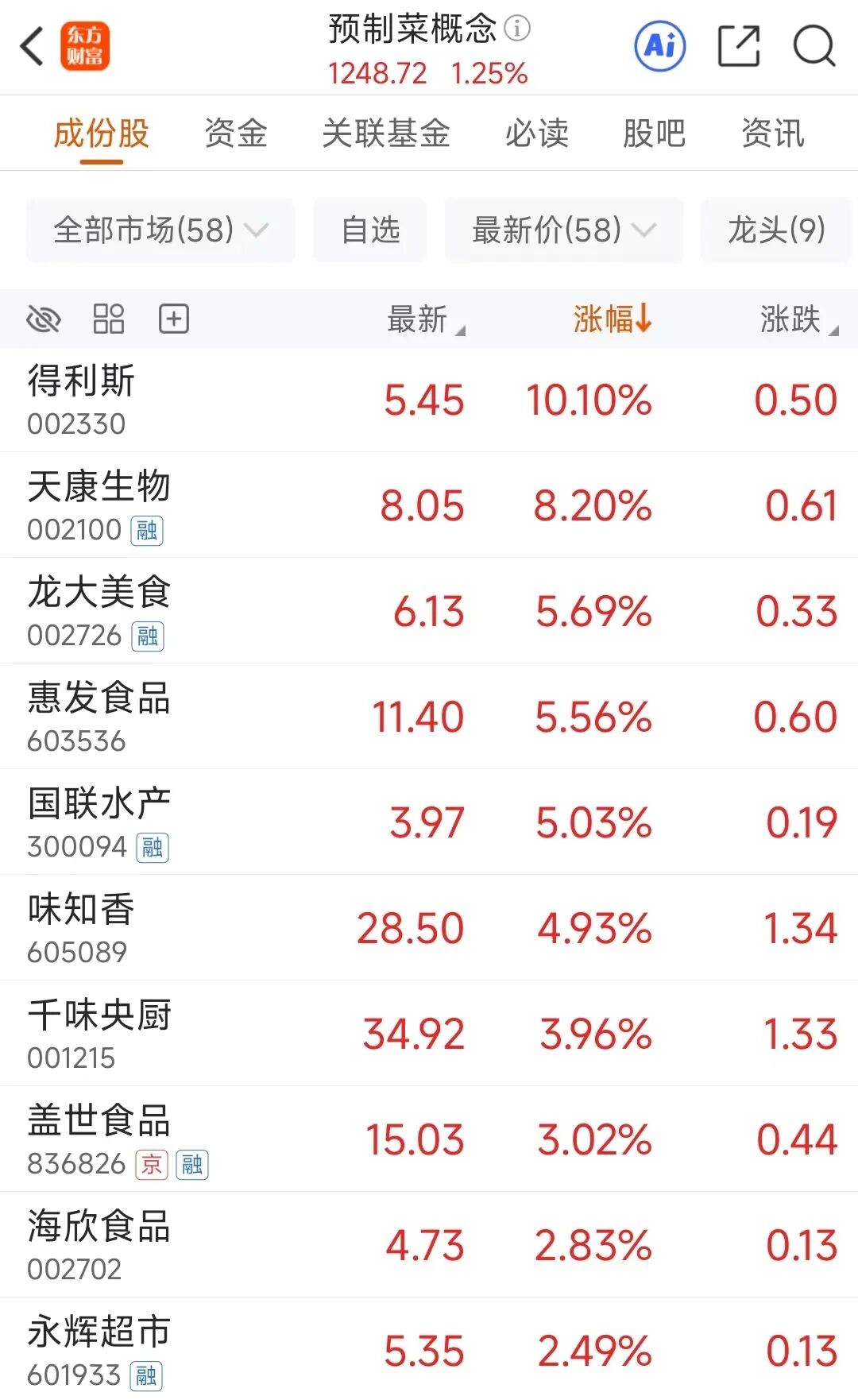The height and width of the screenshot is (1400, 858).
Task: Open the Ai assistant icon
Action: click(x=660, y=46)
